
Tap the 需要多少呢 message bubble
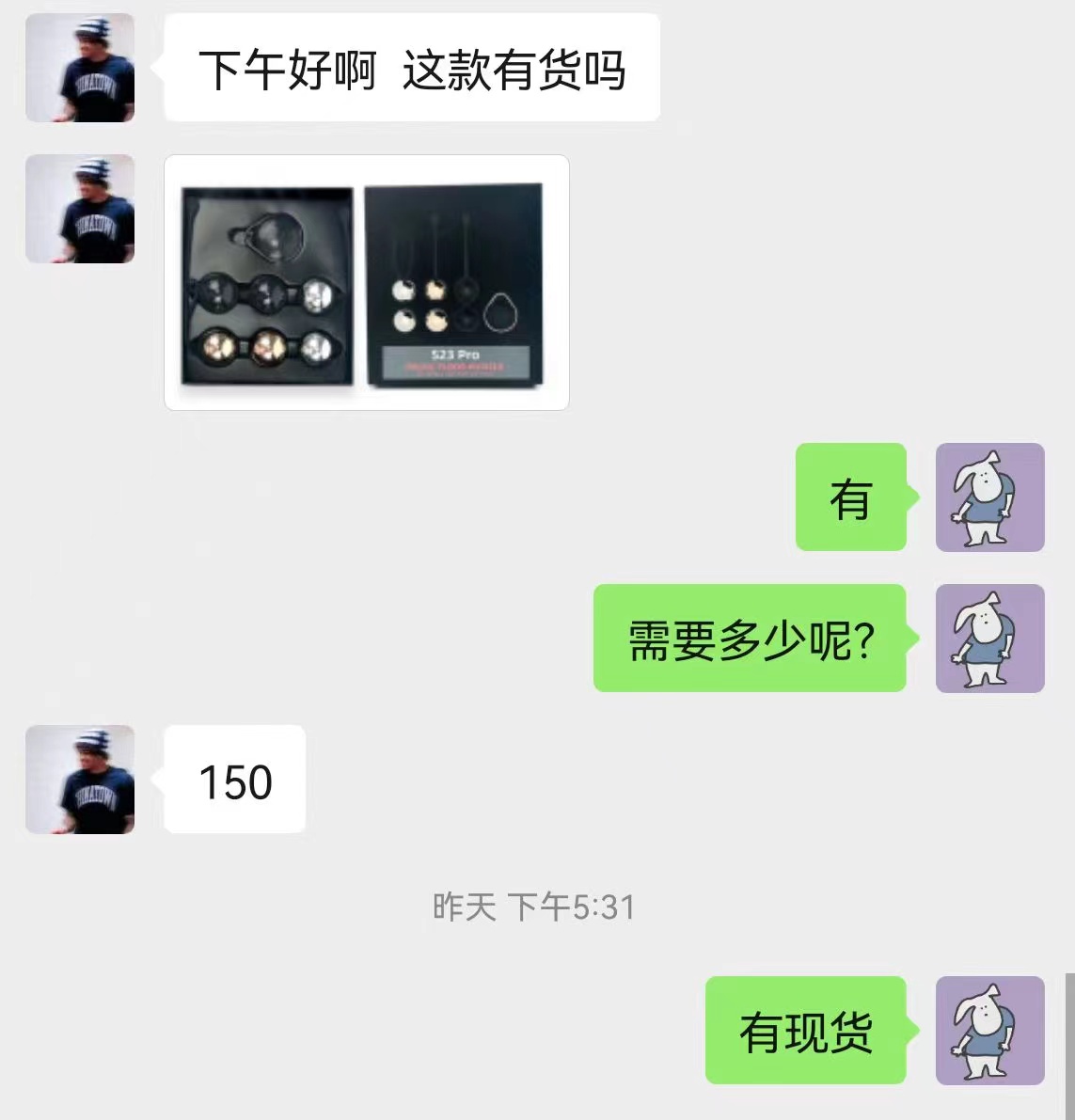coord(750,638)
